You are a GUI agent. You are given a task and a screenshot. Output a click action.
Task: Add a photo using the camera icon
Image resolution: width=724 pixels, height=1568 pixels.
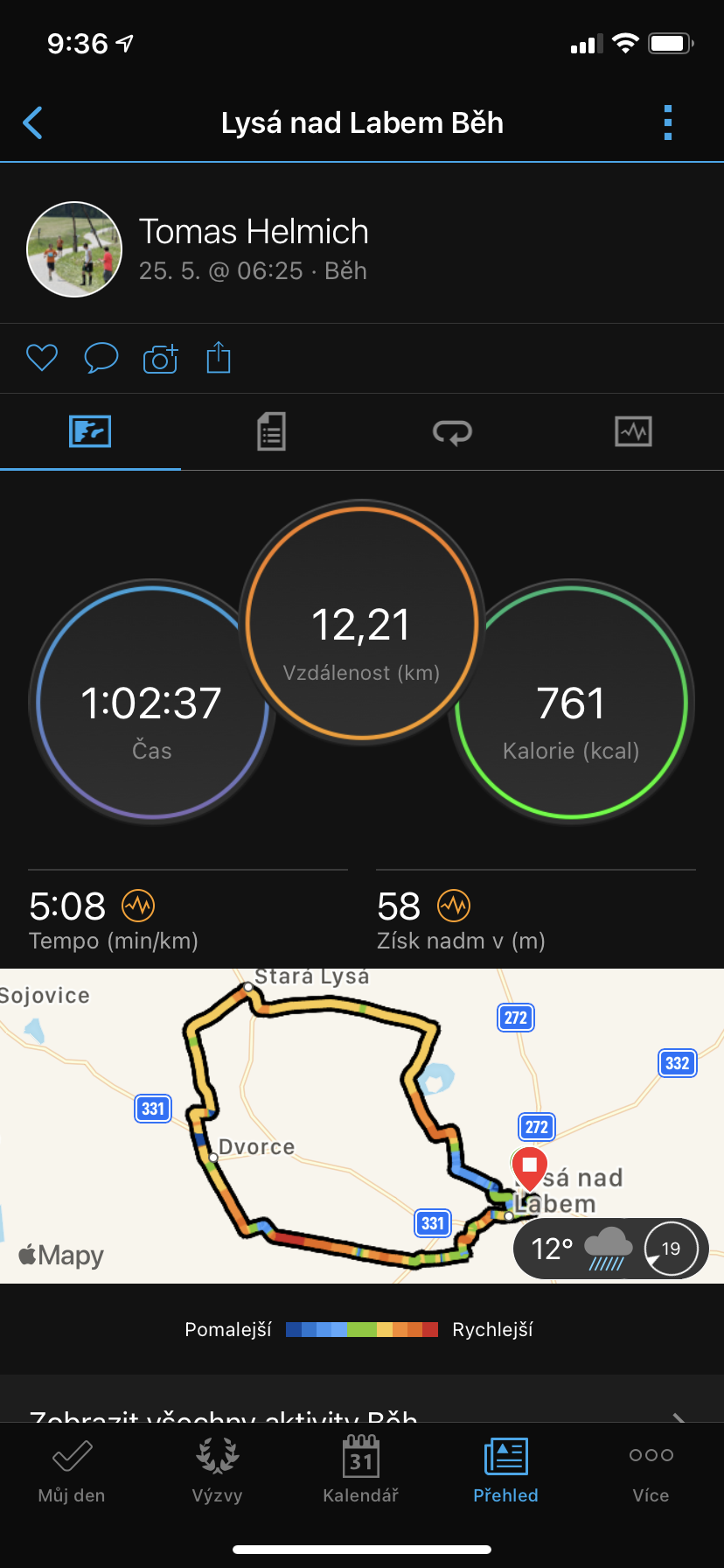160,358
